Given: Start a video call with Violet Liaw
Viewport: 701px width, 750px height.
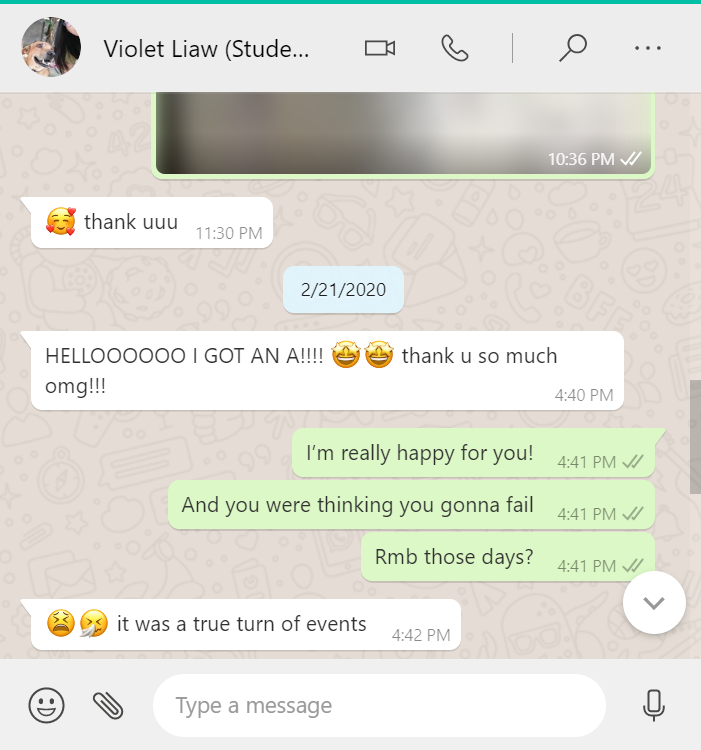Looking at the screenshot, I should [380, 48].
